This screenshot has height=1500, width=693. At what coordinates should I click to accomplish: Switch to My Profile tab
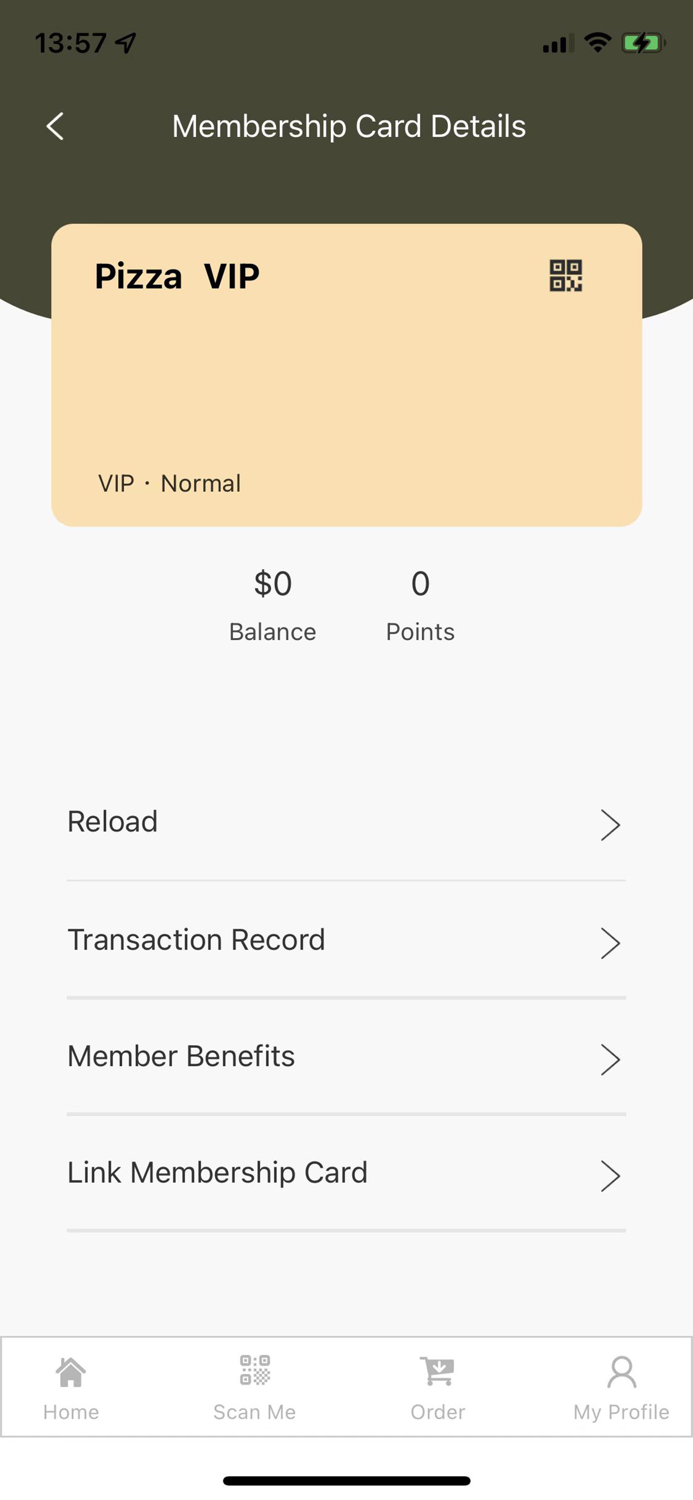tap(621, 1387)
